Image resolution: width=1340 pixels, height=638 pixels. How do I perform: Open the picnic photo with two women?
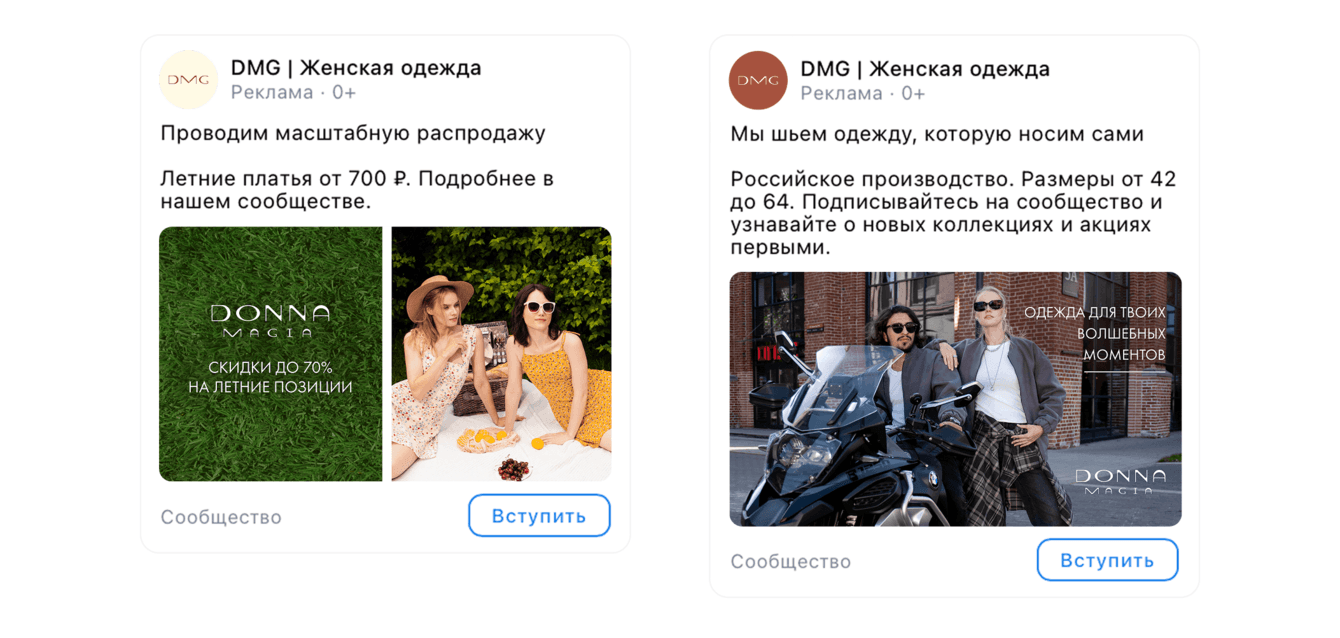[501, 354]
